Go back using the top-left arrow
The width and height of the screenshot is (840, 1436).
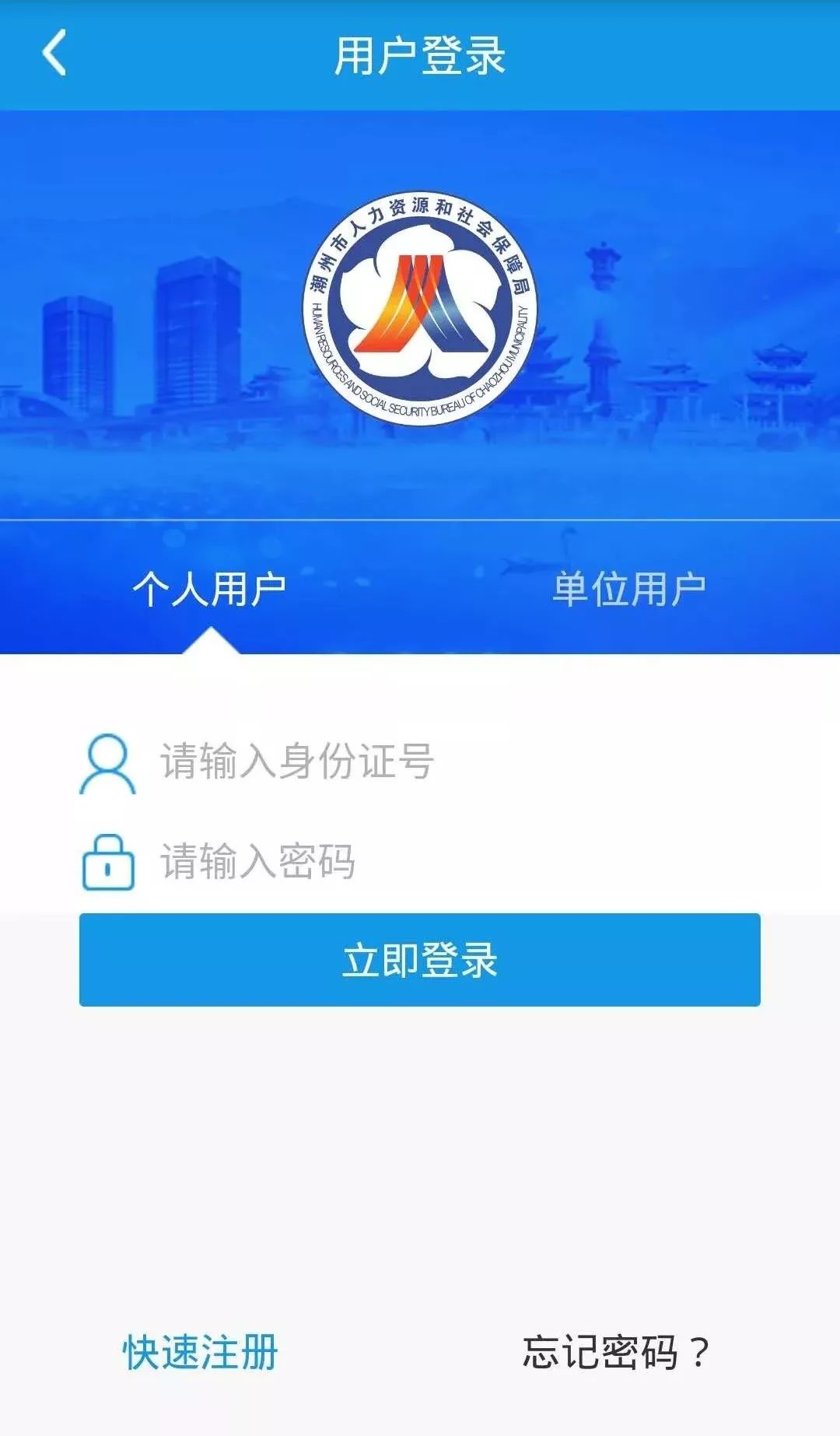(54, 54)
